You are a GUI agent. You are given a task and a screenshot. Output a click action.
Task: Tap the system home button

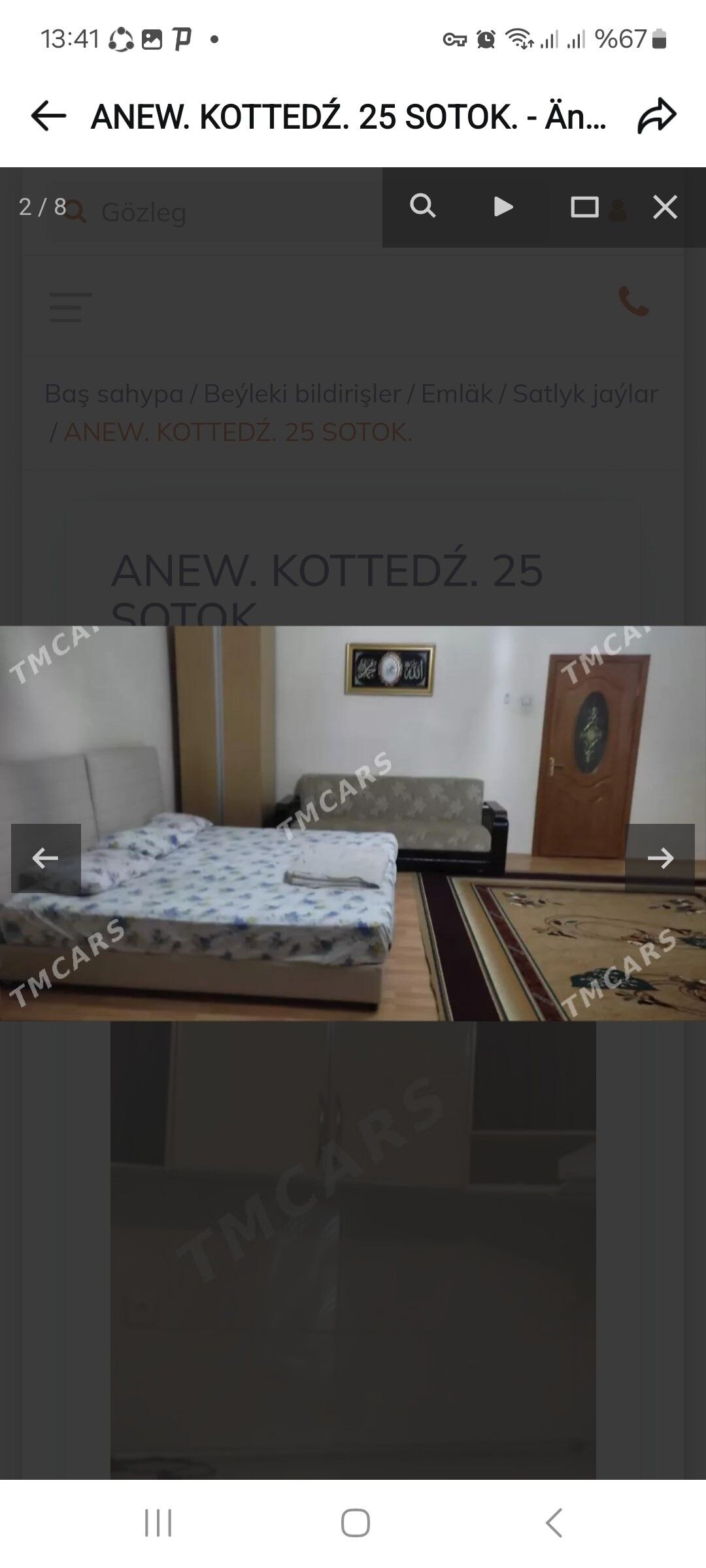(355, 1523)
